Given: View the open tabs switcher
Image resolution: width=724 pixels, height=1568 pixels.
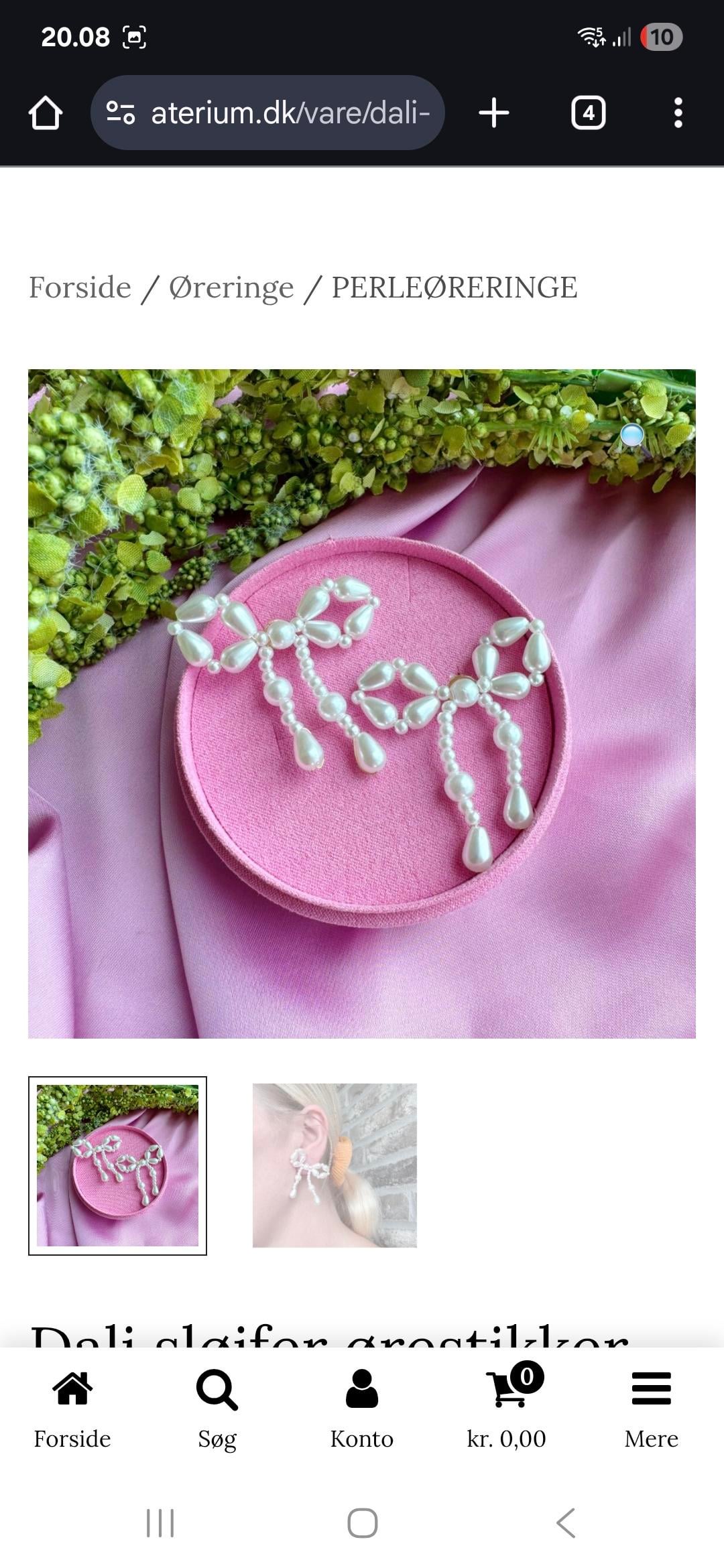Looking at the screenshot, I should [588, 113].
